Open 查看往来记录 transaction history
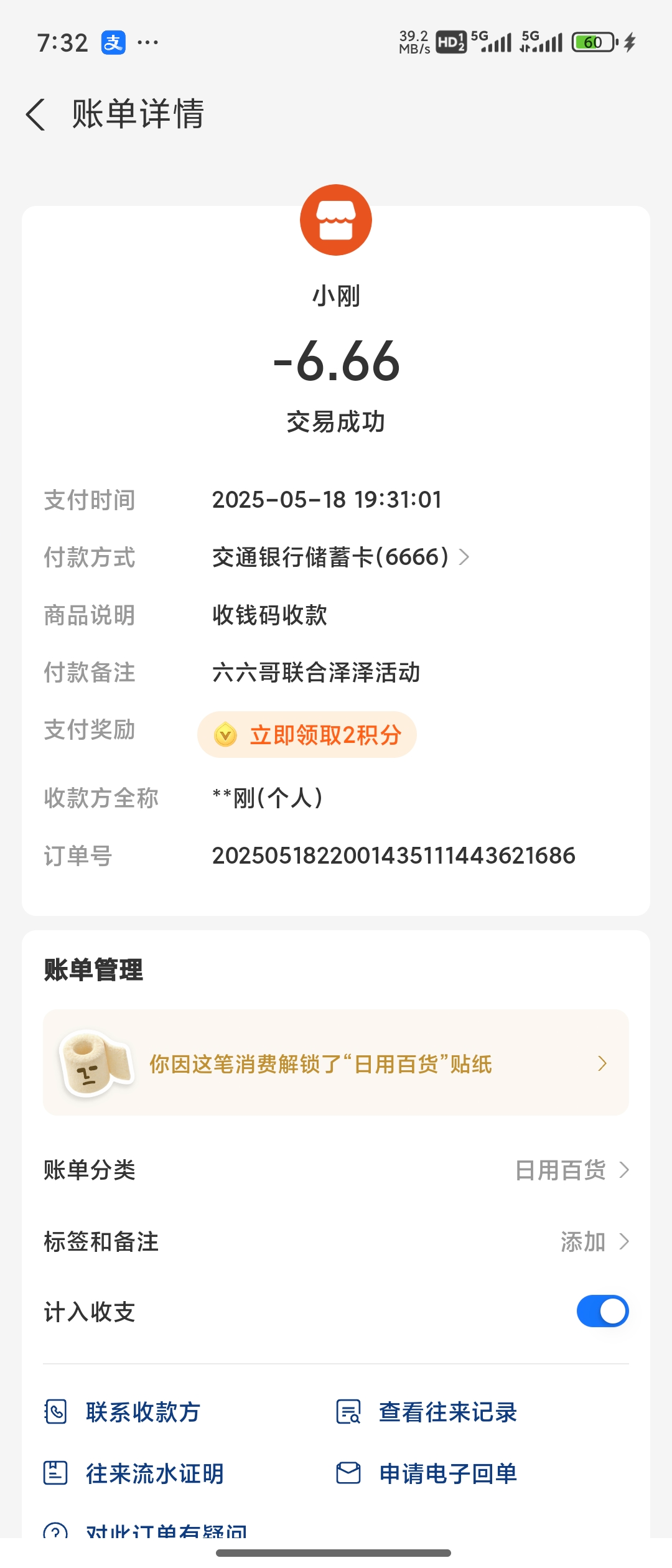 427,1412
